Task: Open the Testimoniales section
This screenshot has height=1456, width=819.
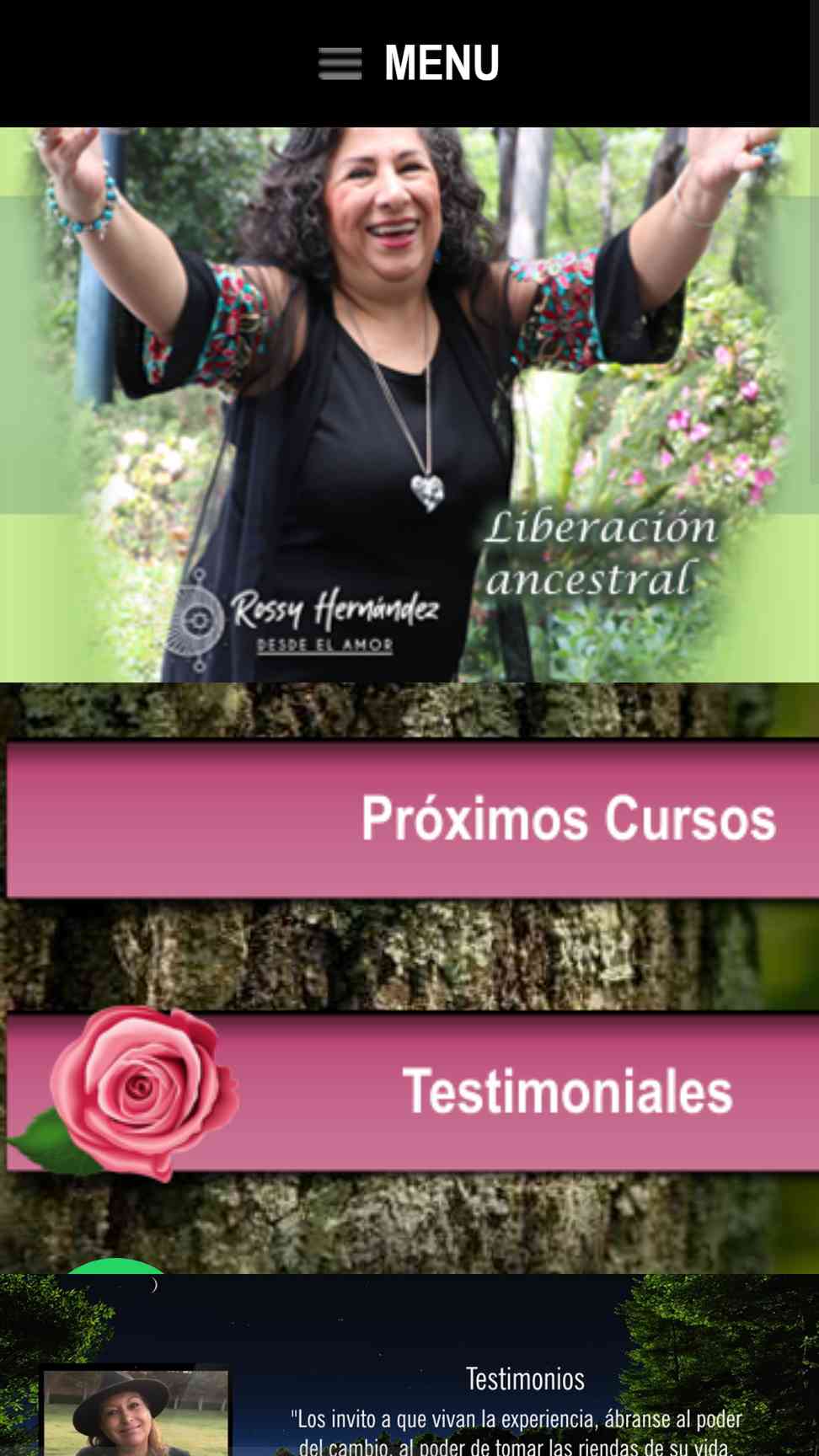Action: coord(412,1092)
